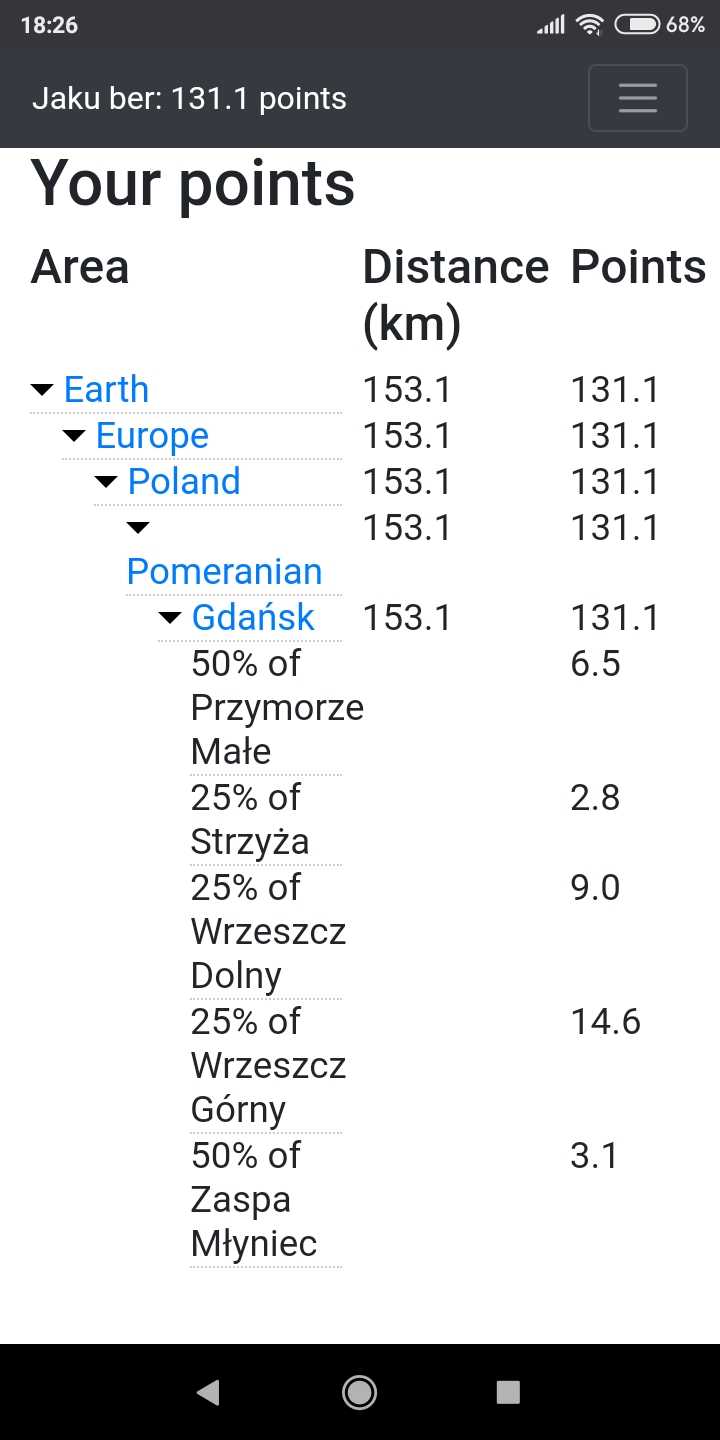Collapse the Gdańsk tree arrow
720x1440 pixels.
(170, 617)
